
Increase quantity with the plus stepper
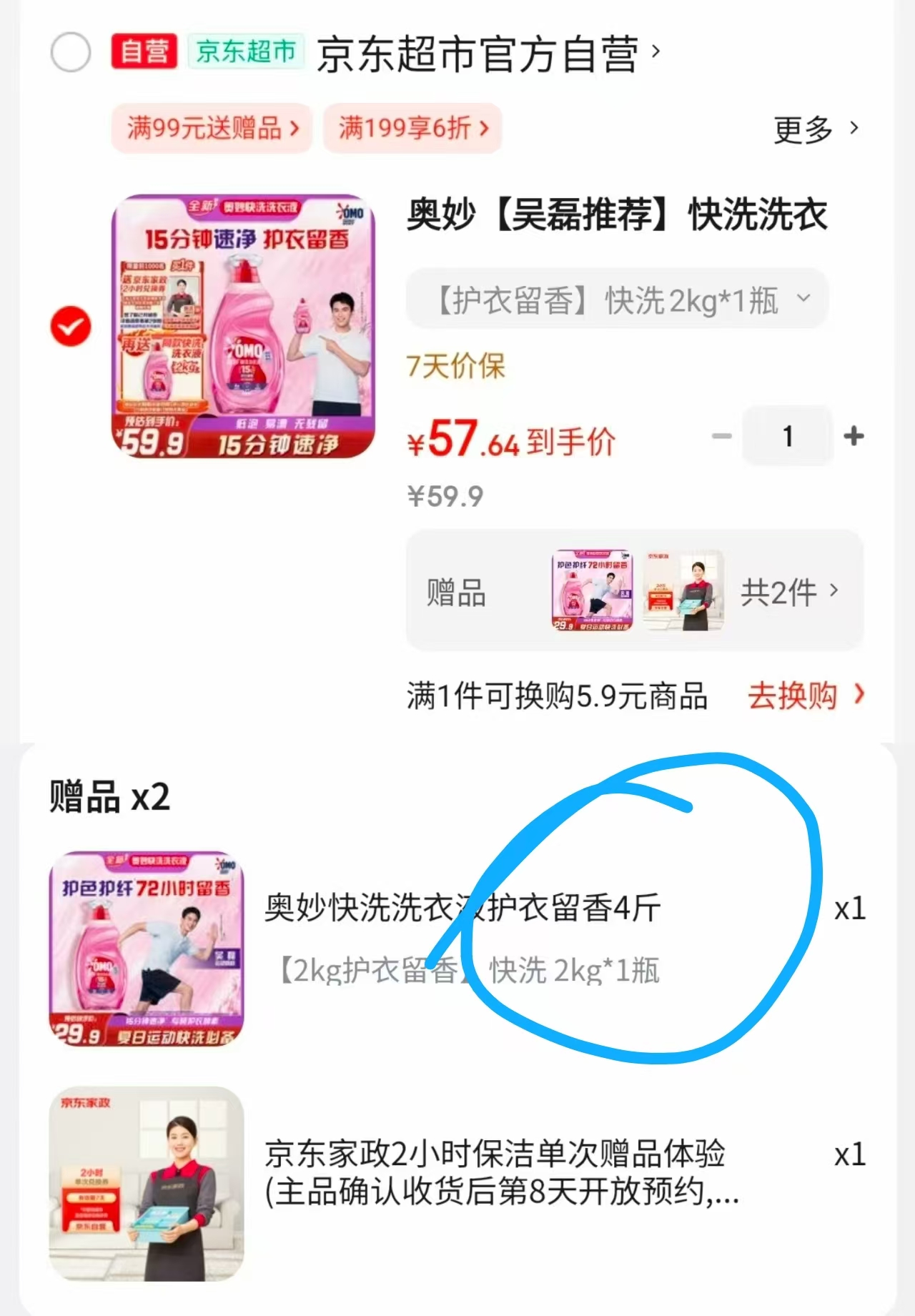tap(853, 437)
